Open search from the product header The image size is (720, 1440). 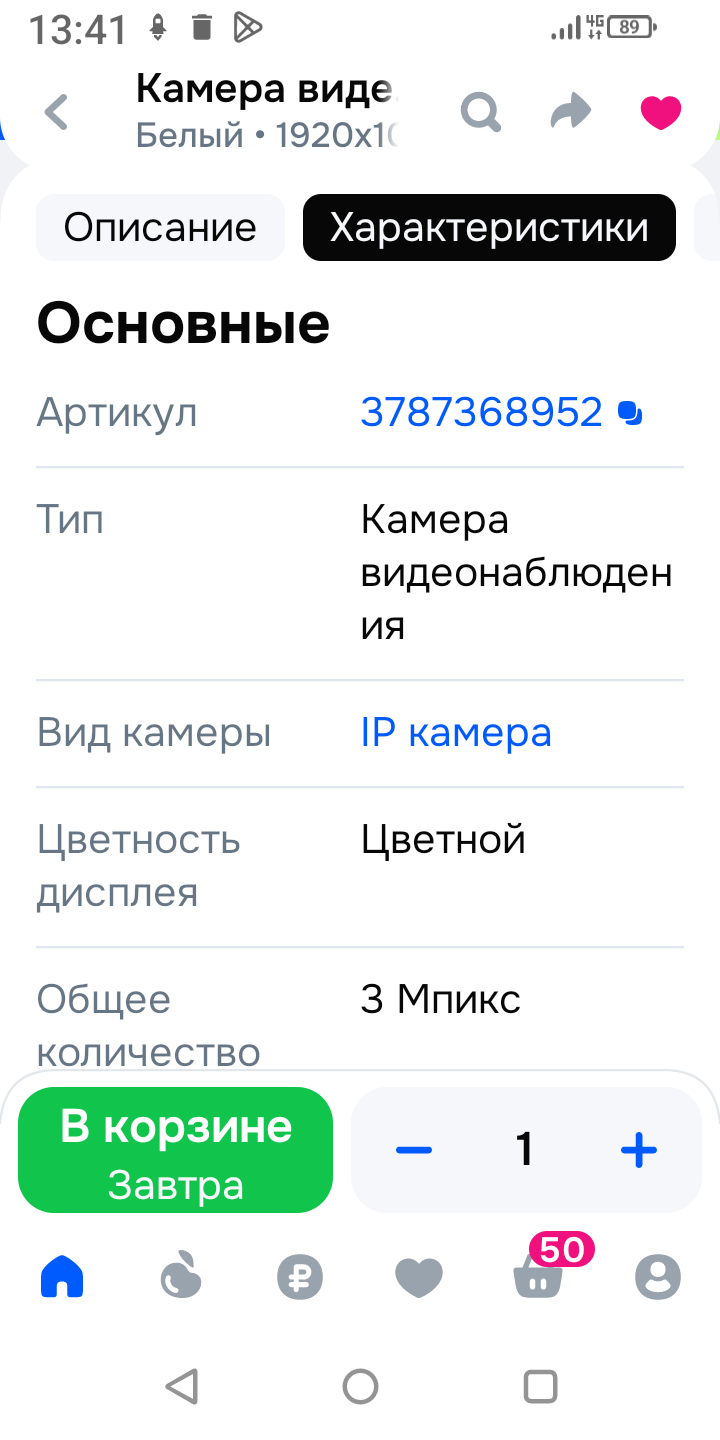[x=481, y=113]
